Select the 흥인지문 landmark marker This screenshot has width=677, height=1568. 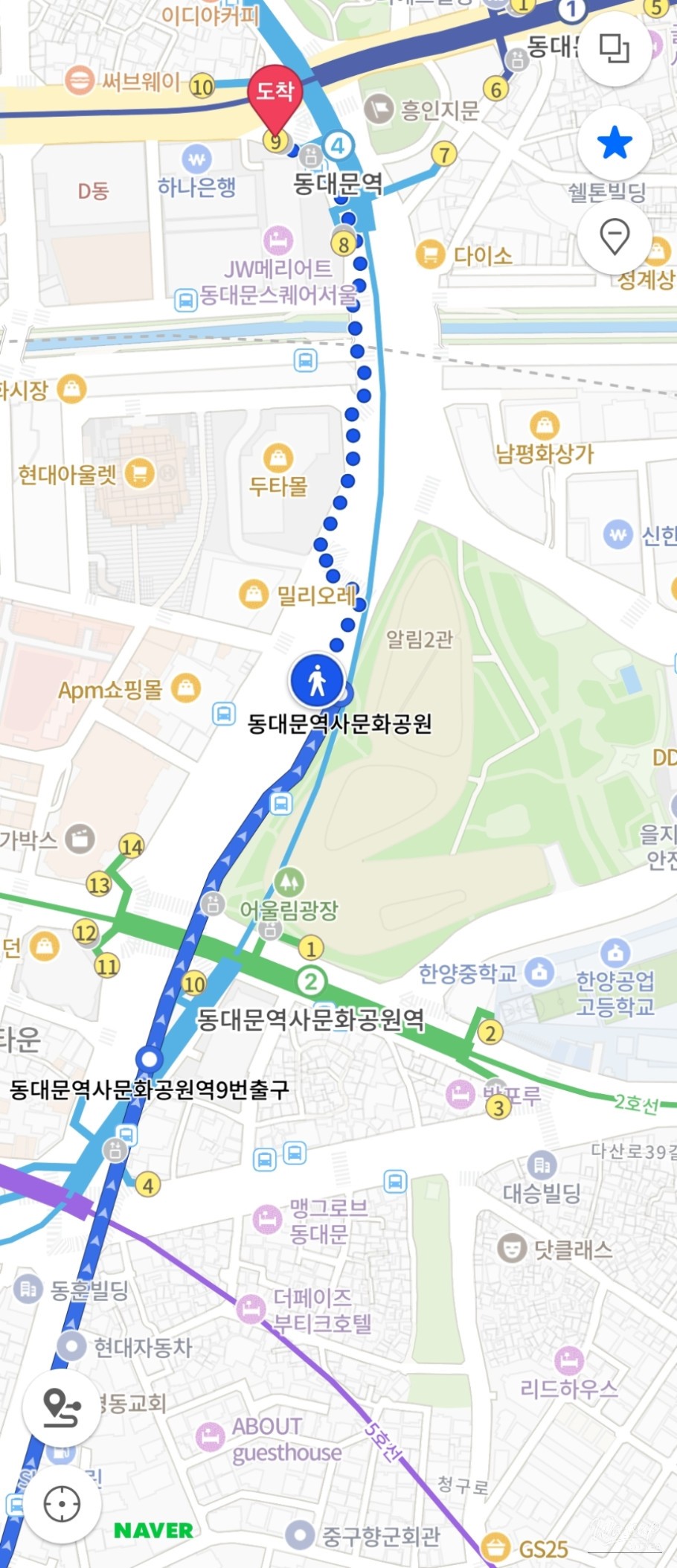point(379,109)
